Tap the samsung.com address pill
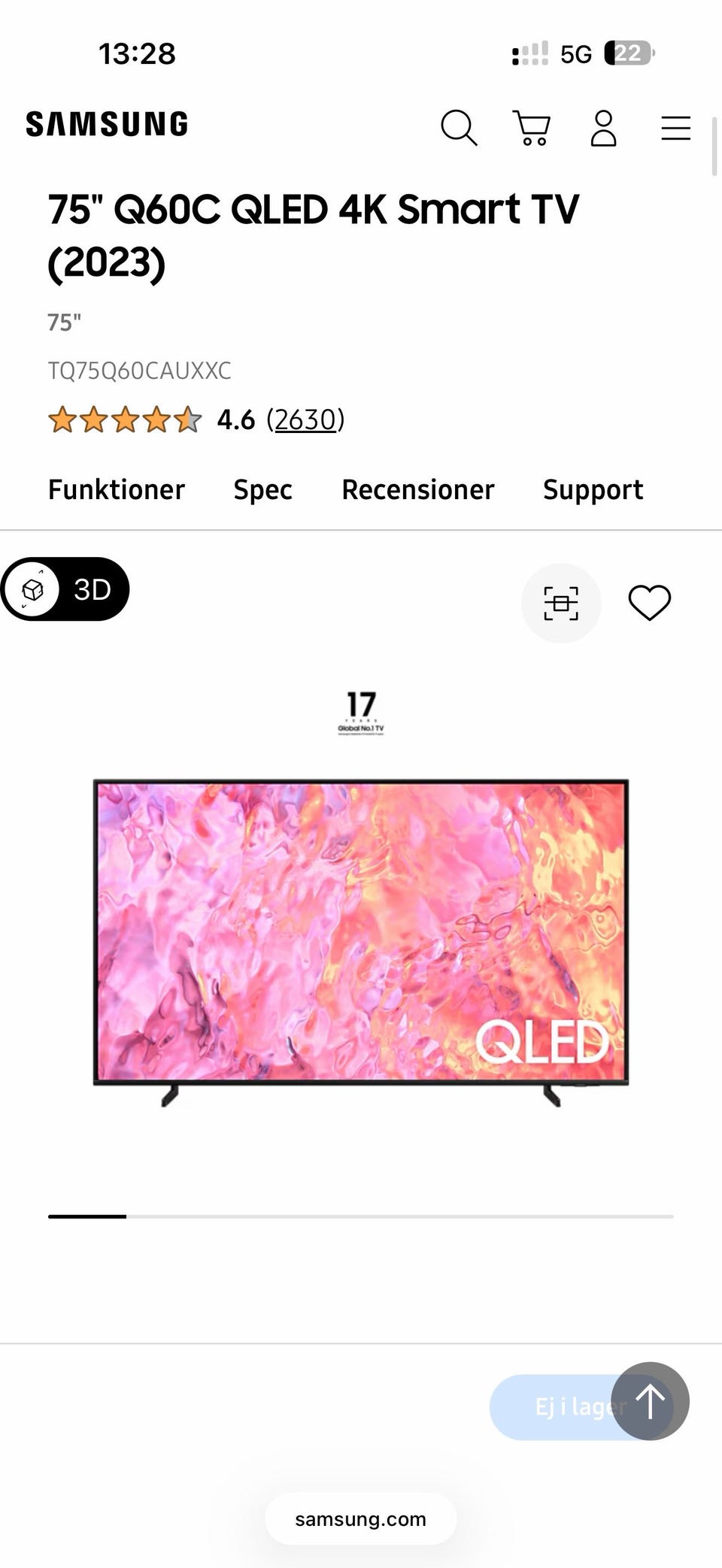Screen dimensions: 722x1568 (361, 1519)
